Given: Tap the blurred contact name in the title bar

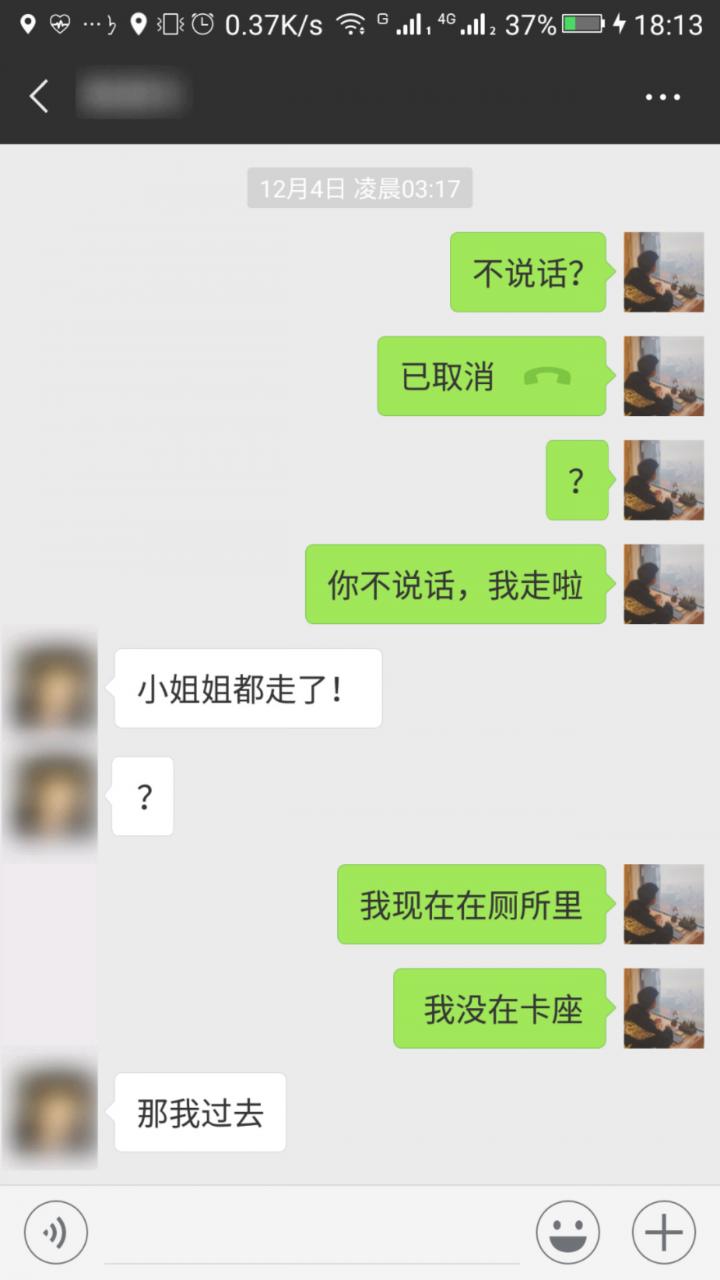Looking at the screenshot, I should tap(130, 95).
